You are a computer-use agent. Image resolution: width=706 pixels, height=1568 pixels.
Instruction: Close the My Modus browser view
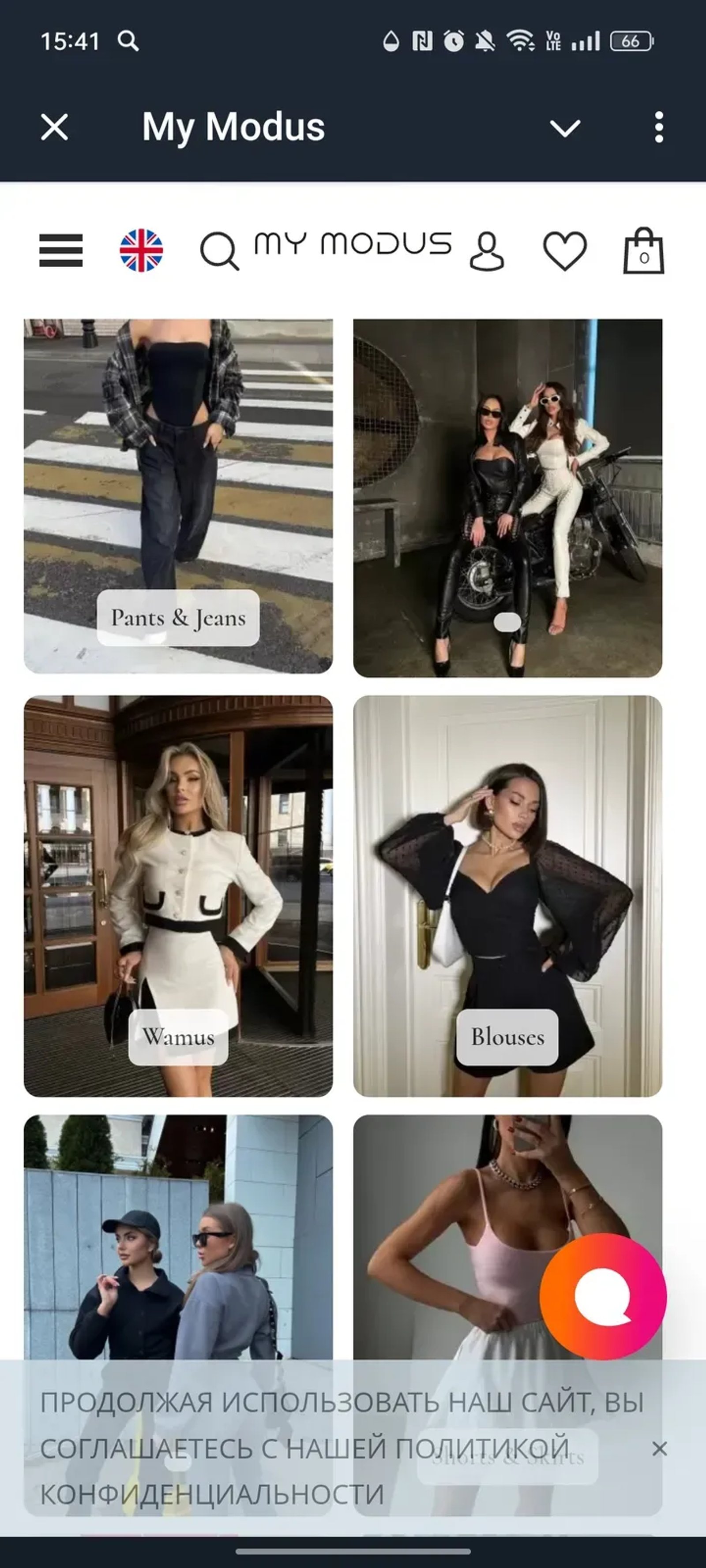point(54,127)
